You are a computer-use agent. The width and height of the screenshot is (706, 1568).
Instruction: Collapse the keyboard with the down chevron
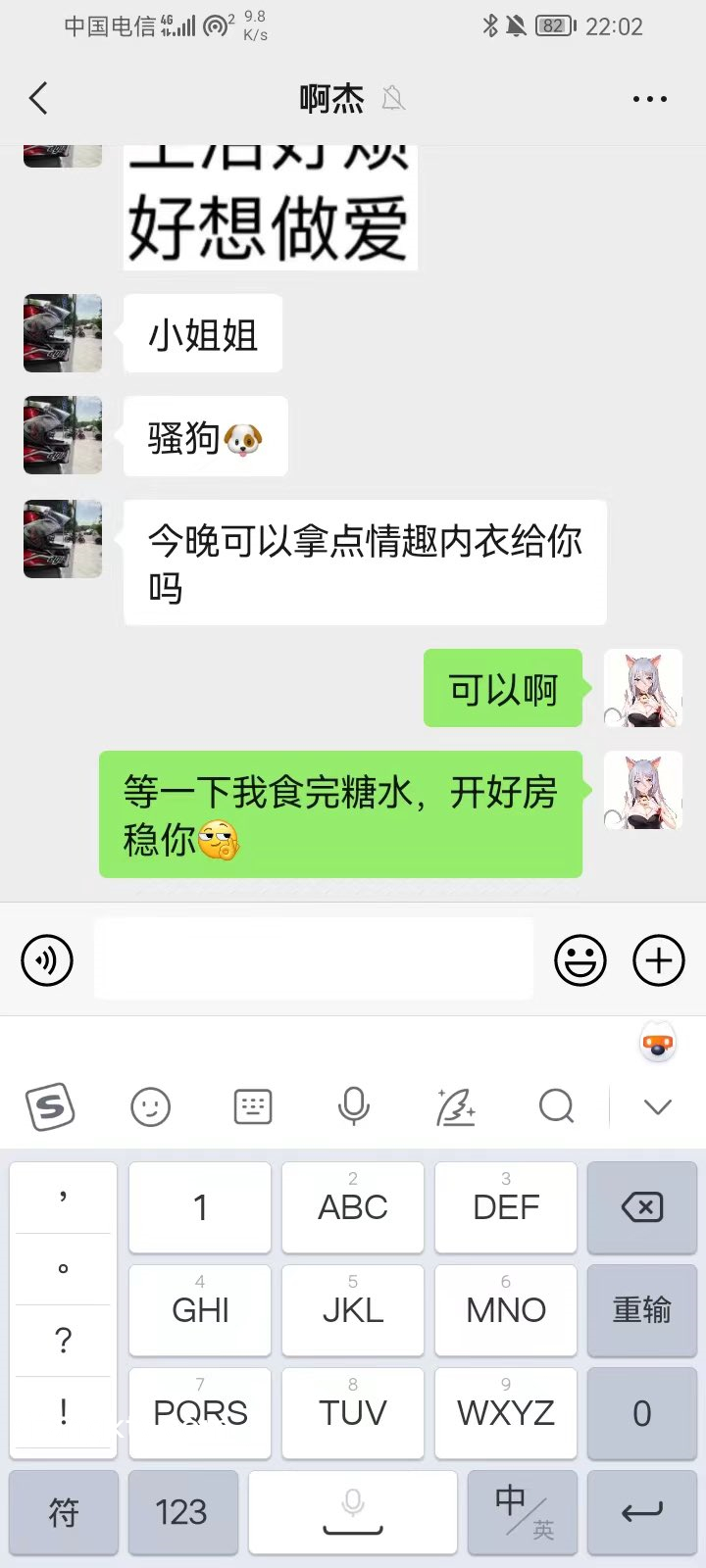(x=657, y=1107)
